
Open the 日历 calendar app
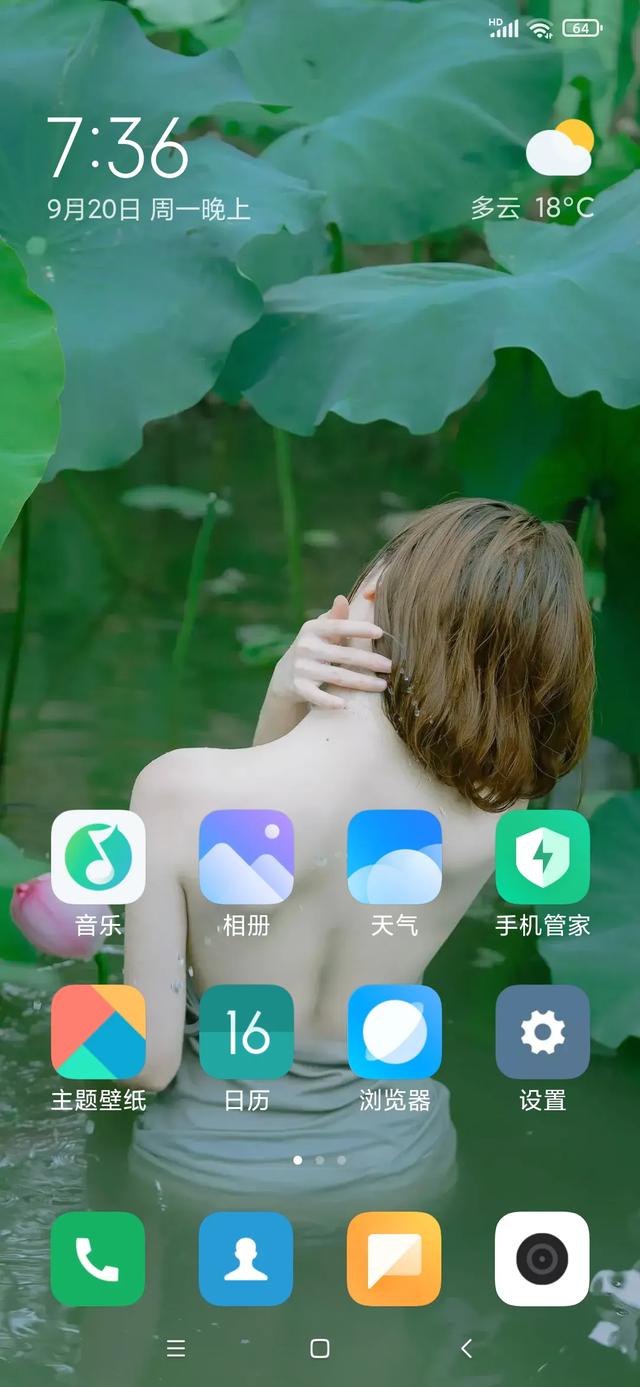click(x=246, y=1032)
